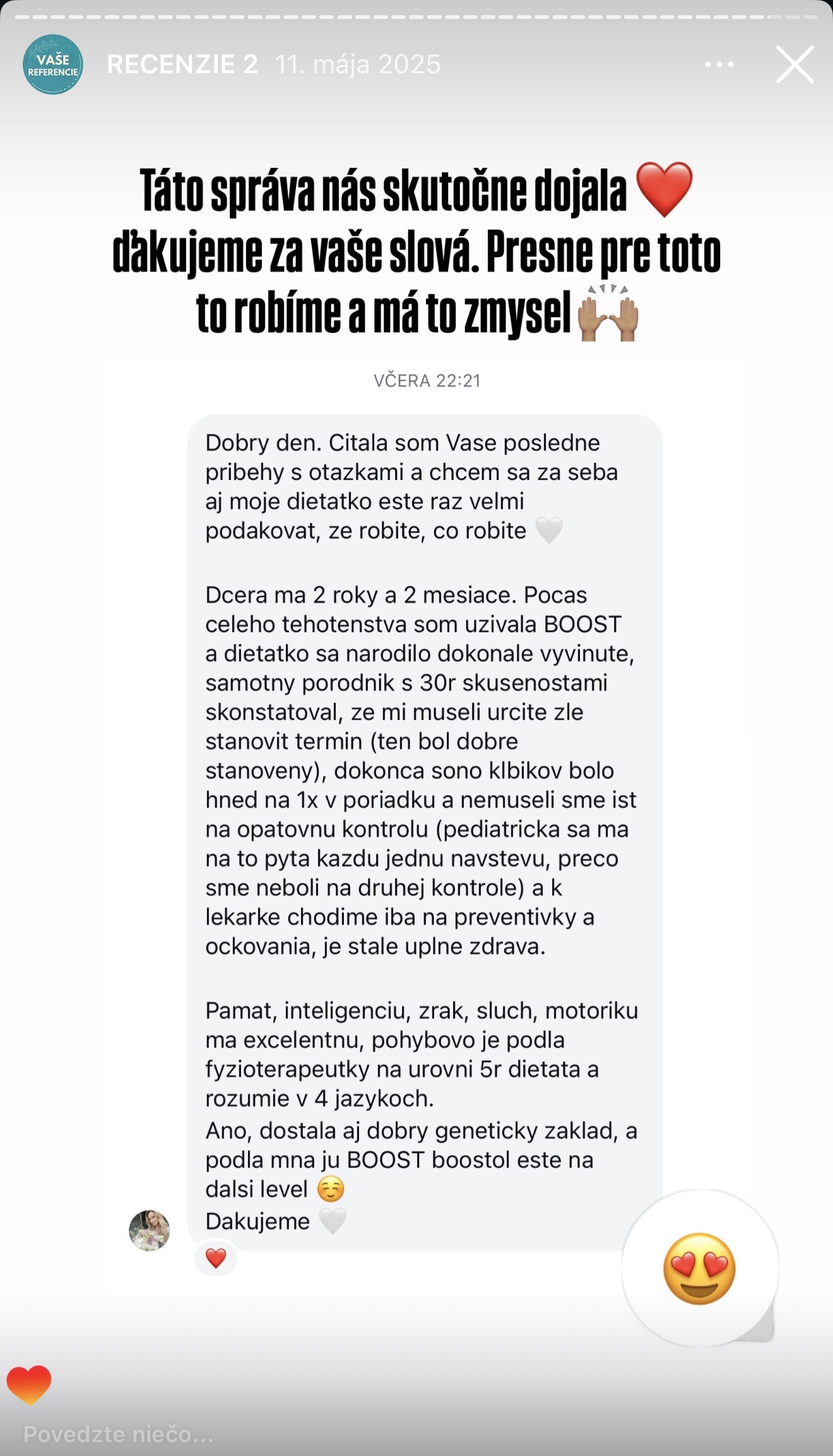
Task: Open the three-dot options menu
Action: point(719,64)
